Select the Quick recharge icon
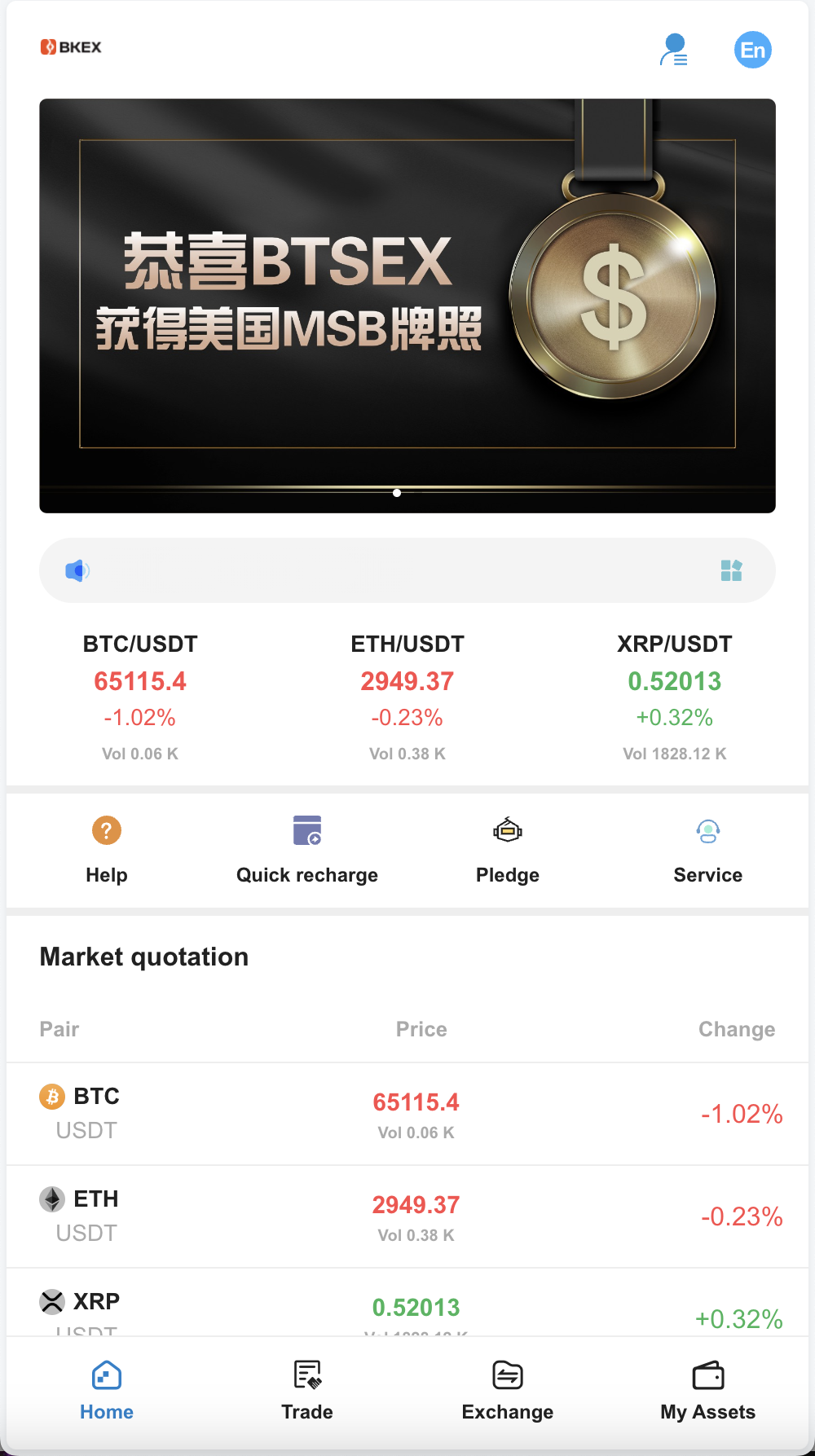This screenshot has height=1456, width=815. [x=306, y=830]
